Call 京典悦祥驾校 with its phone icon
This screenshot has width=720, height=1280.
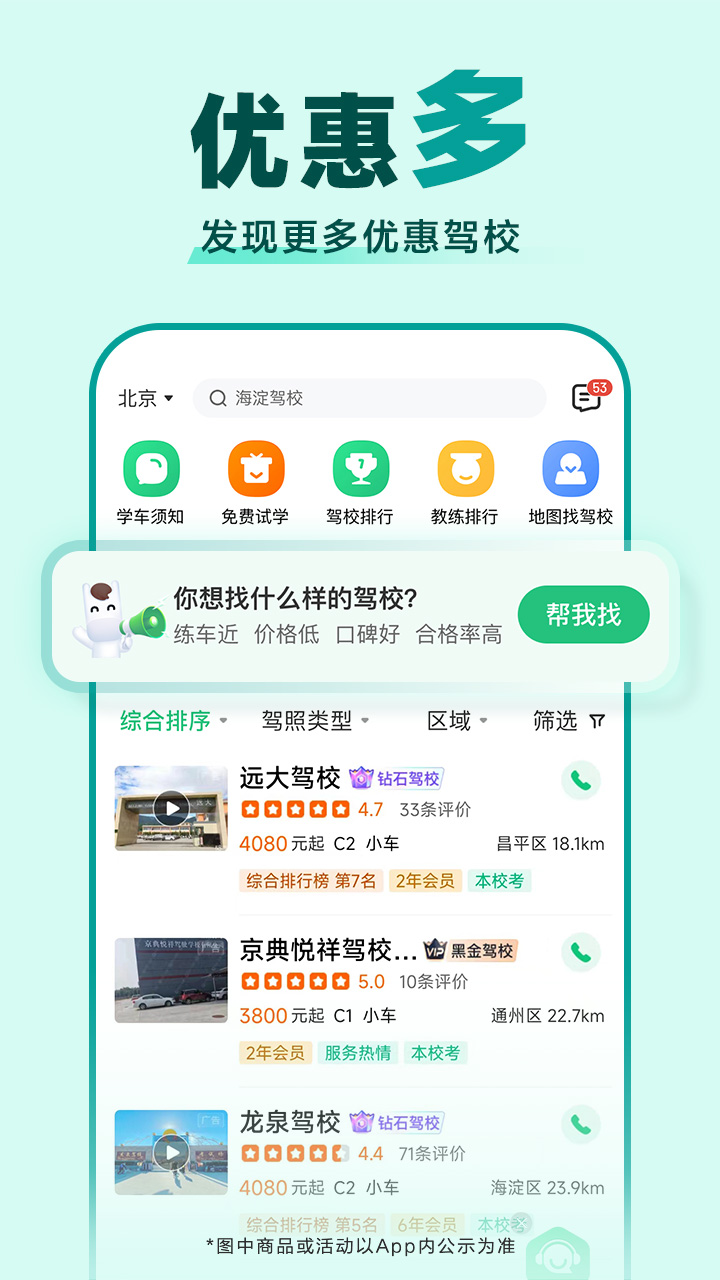click(x=581, y=953)
